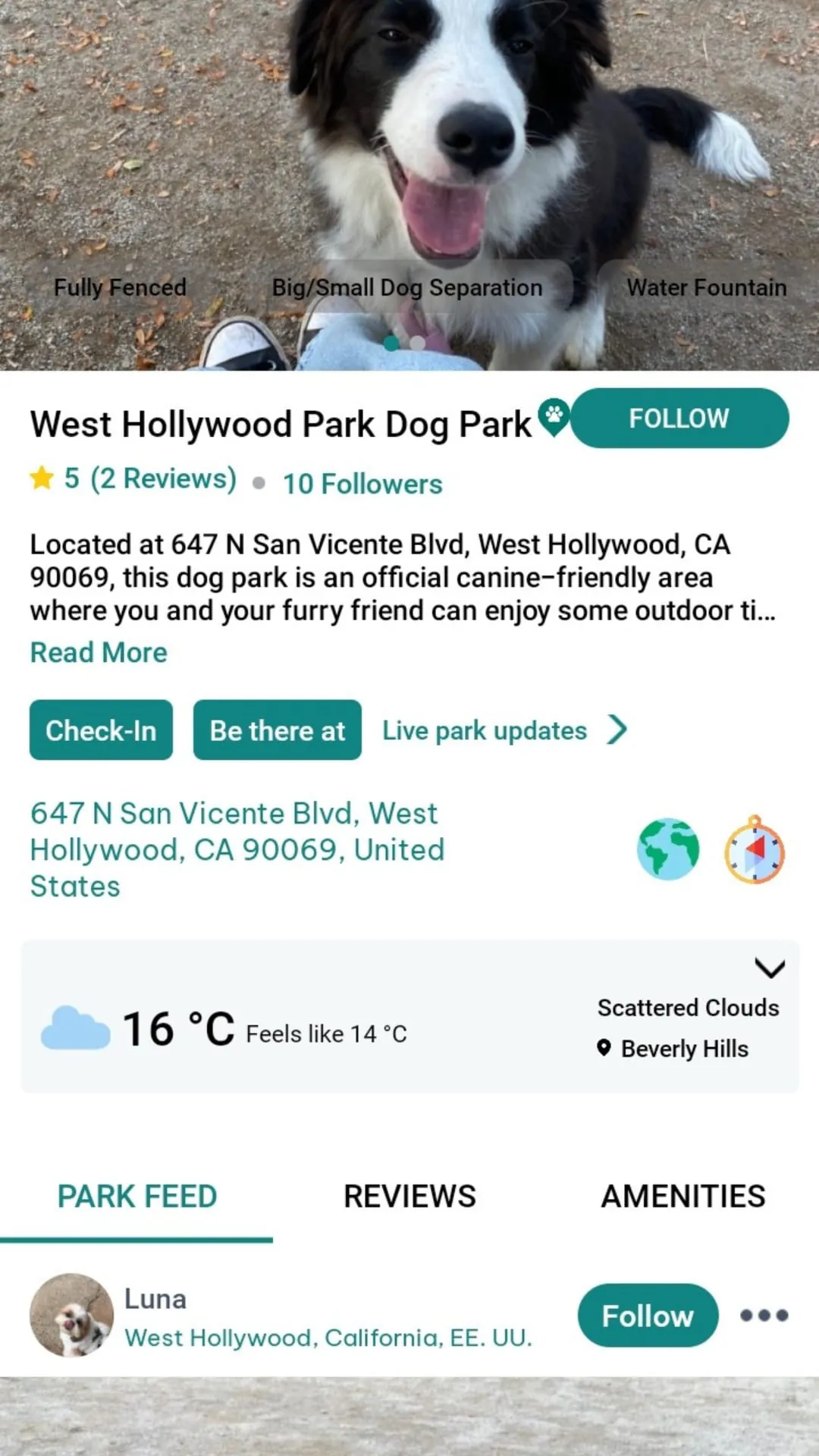Tap Luna's profile picture thumbnail
This screenshot has height=1456, width=819.
(71, 1317)
